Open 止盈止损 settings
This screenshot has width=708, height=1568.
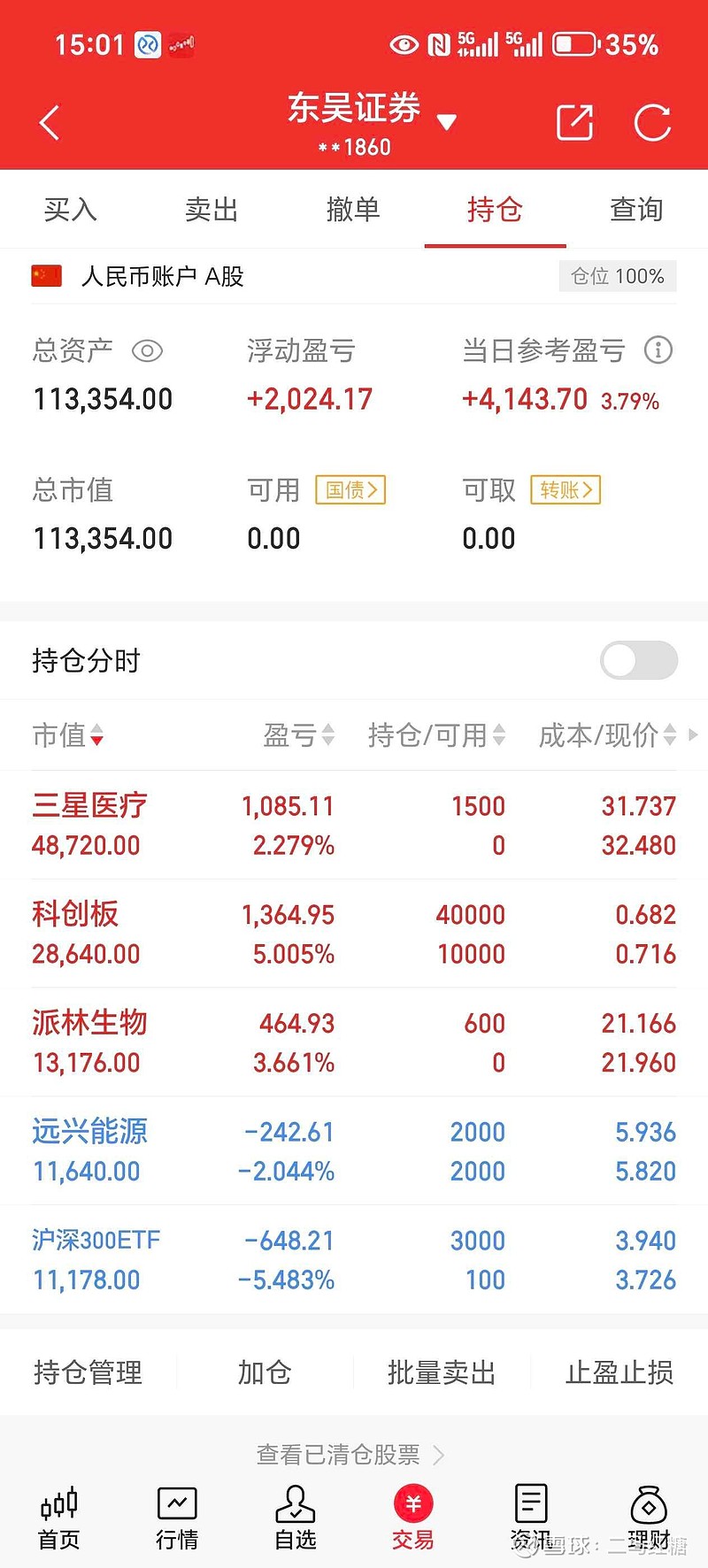[619, 1372]
